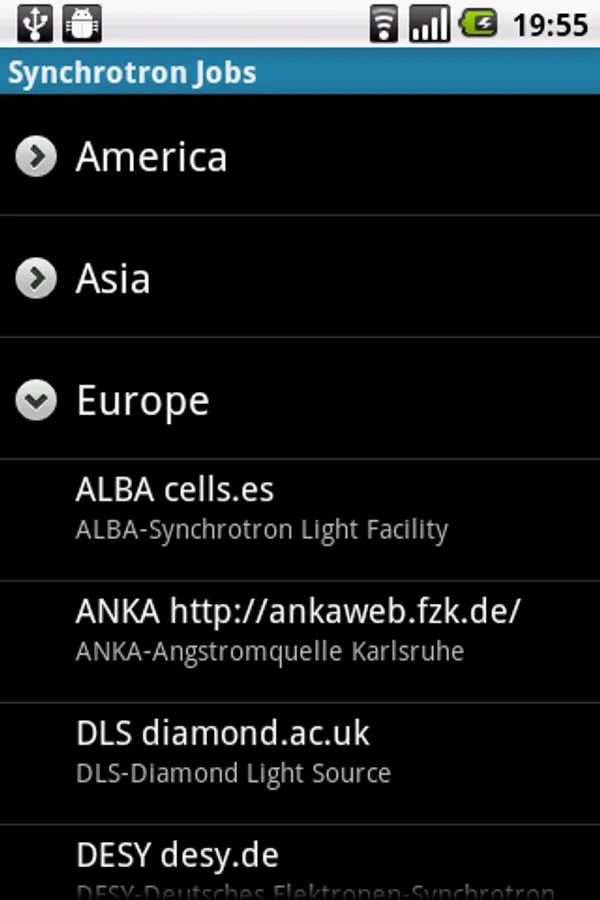
Task: Open ANKA ankaweb.fzk.de entry
Action: [x=298, y=630]
